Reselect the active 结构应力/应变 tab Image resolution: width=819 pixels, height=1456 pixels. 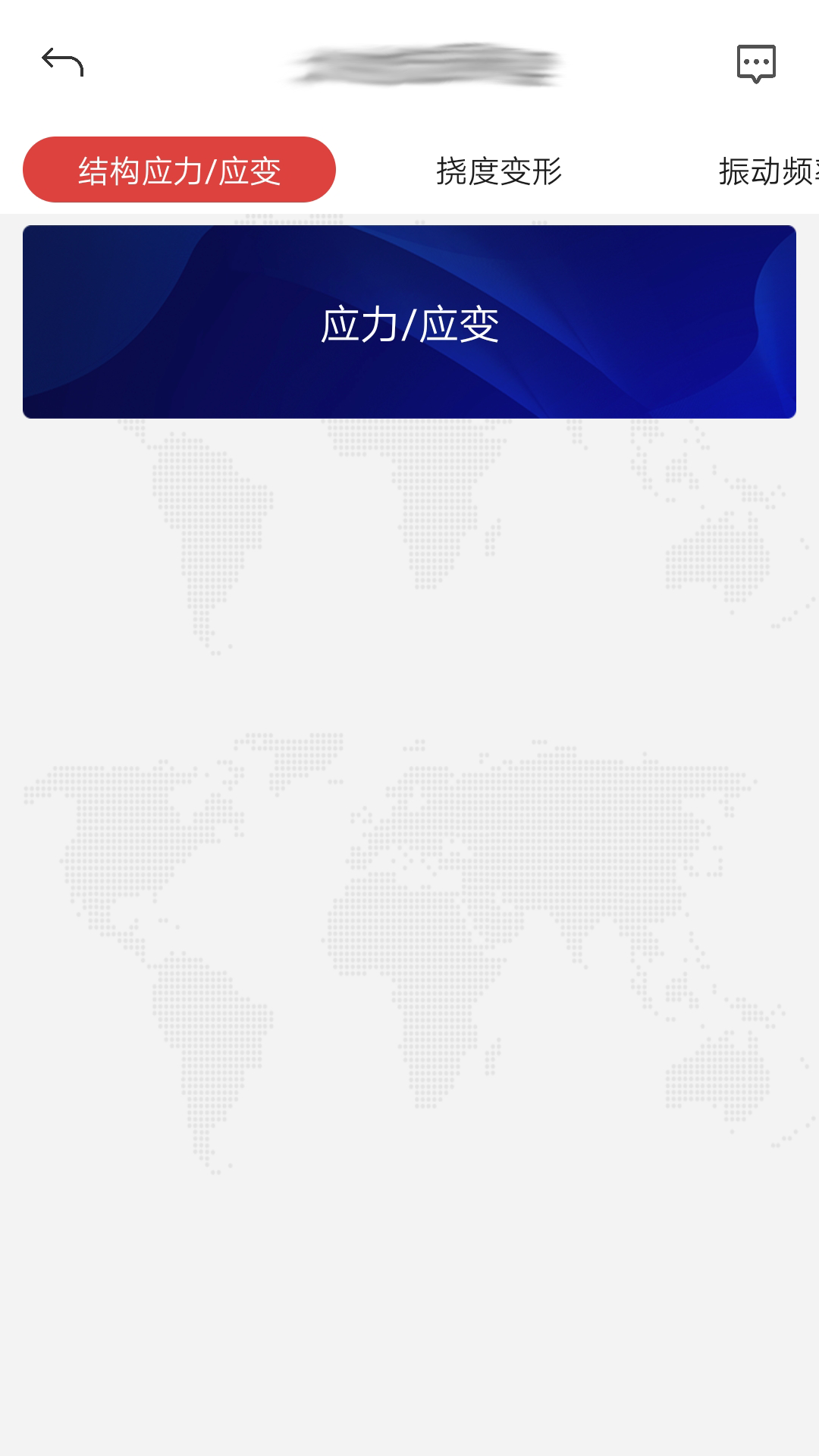coord(179,170)
